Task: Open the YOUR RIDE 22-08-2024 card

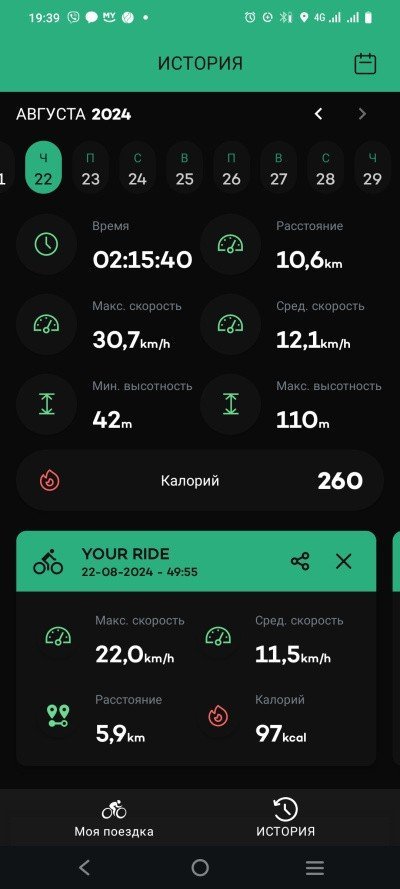Action: 196,648
